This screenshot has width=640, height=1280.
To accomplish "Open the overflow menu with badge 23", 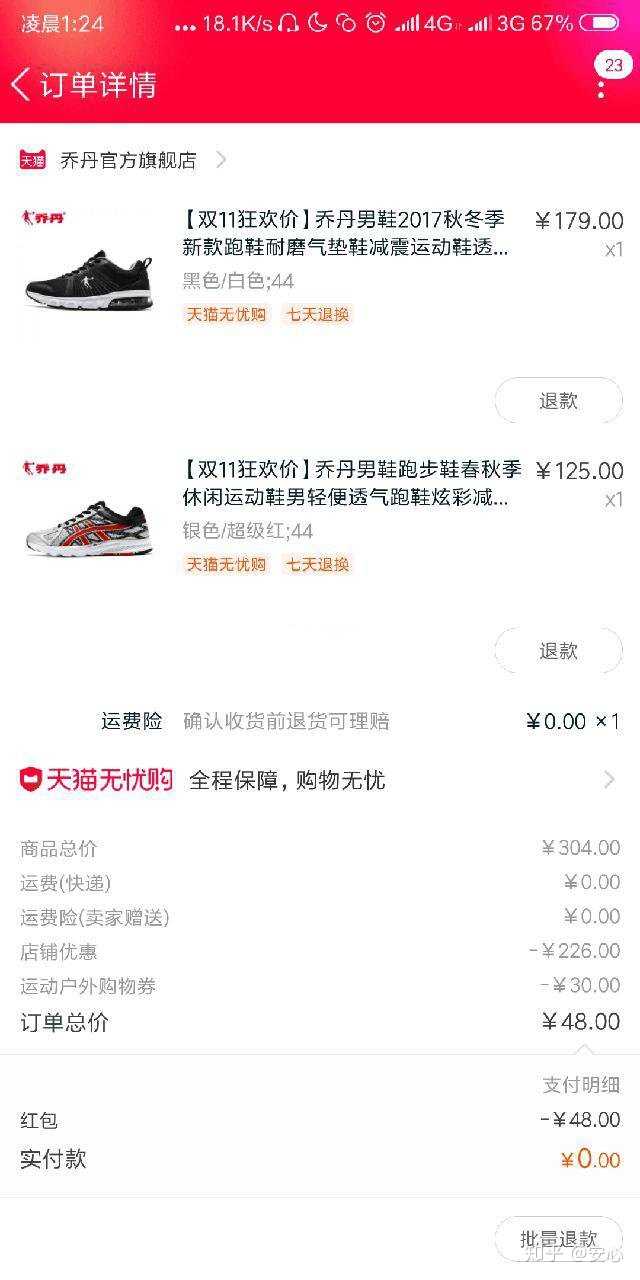I will point(601,85).
